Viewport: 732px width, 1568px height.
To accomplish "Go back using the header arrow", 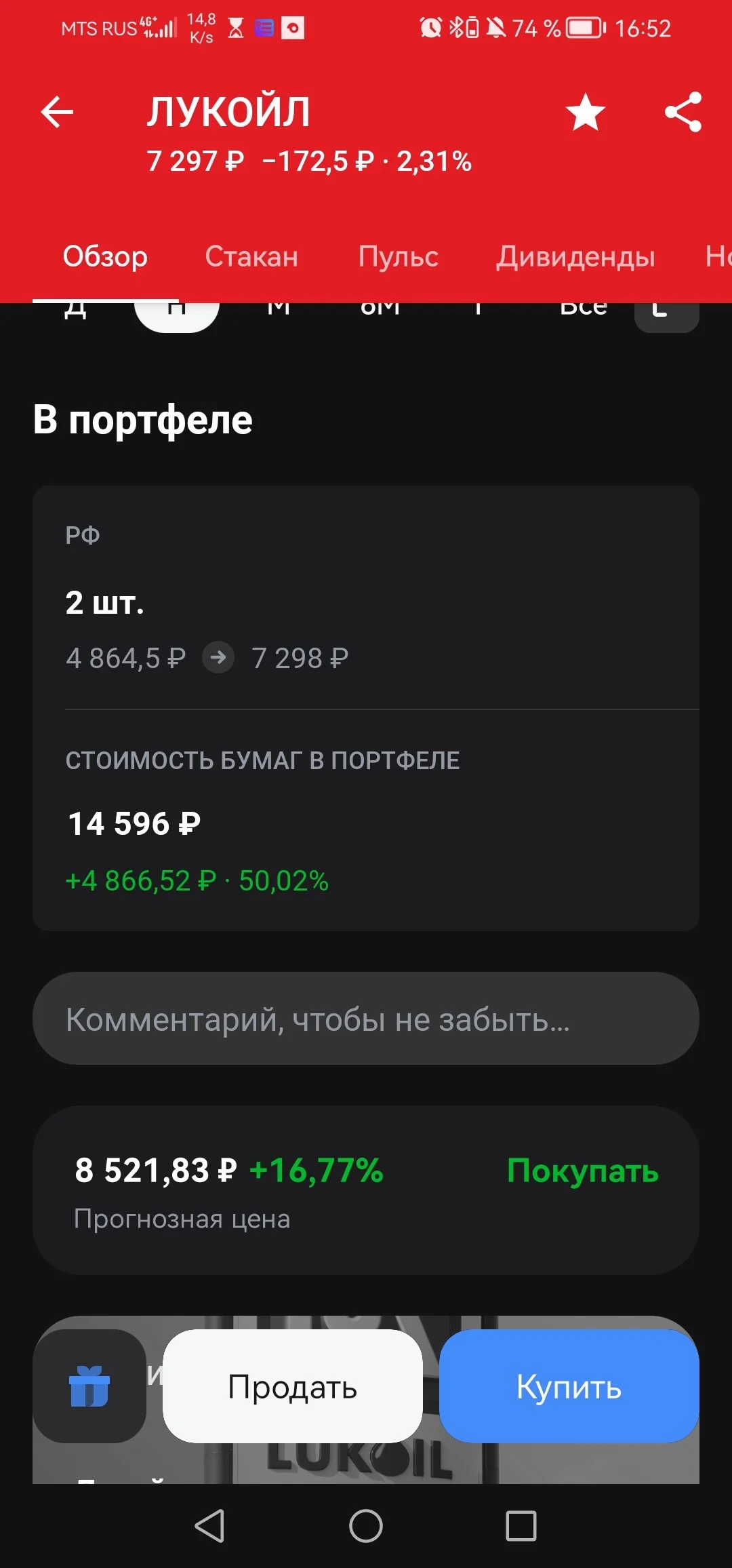I will click(x=57, y=112).
